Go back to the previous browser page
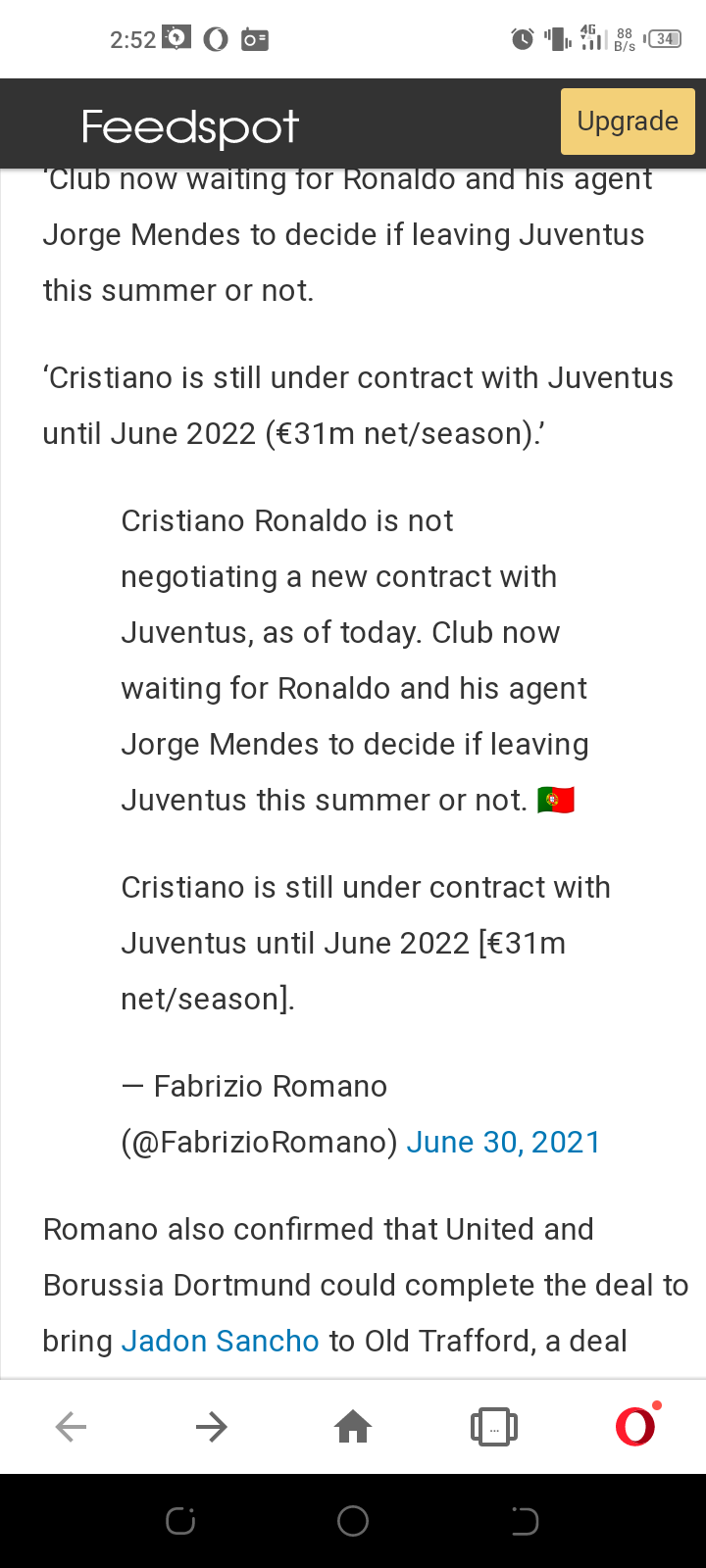The height and width of the screenshot is (1568, 706). coord(71,1427)
